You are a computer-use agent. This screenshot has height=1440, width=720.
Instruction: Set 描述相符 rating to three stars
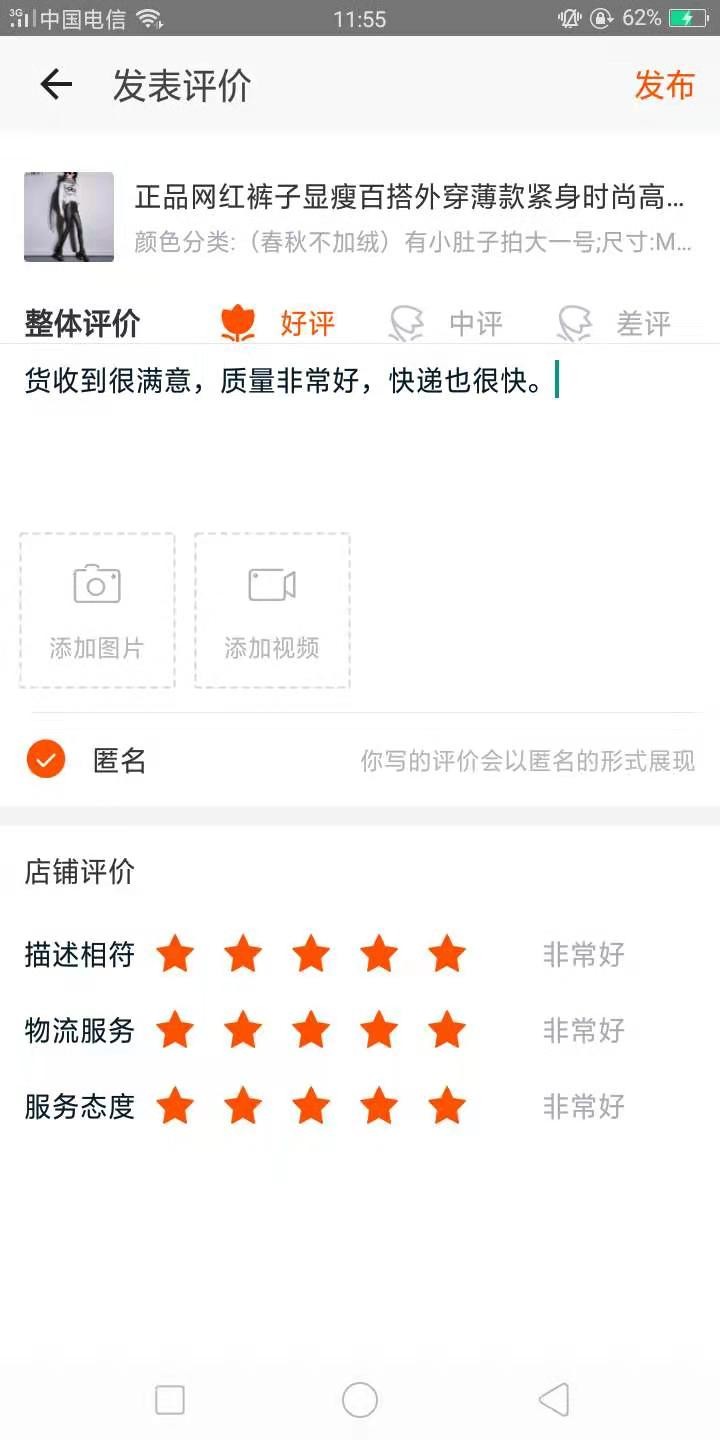tap(311, 954)
